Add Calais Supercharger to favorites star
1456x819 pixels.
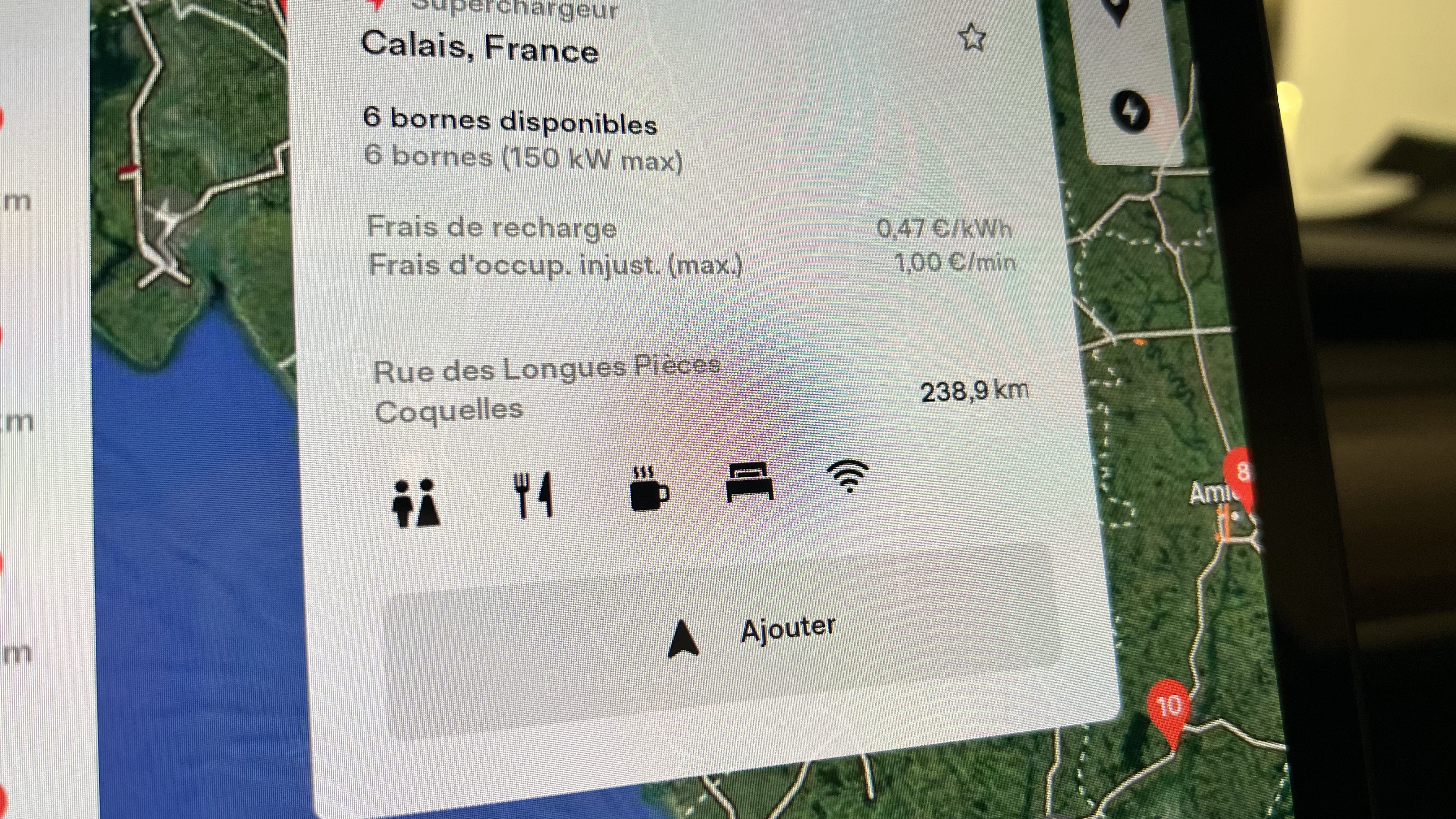(972, 38)
